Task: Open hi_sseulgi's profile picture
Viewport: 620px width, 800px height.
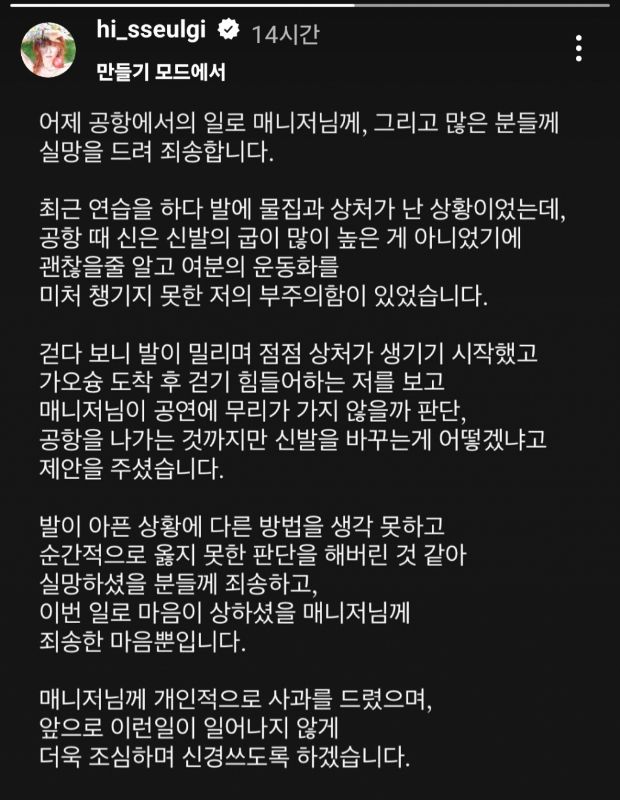Action: click(x=48, y=50)
